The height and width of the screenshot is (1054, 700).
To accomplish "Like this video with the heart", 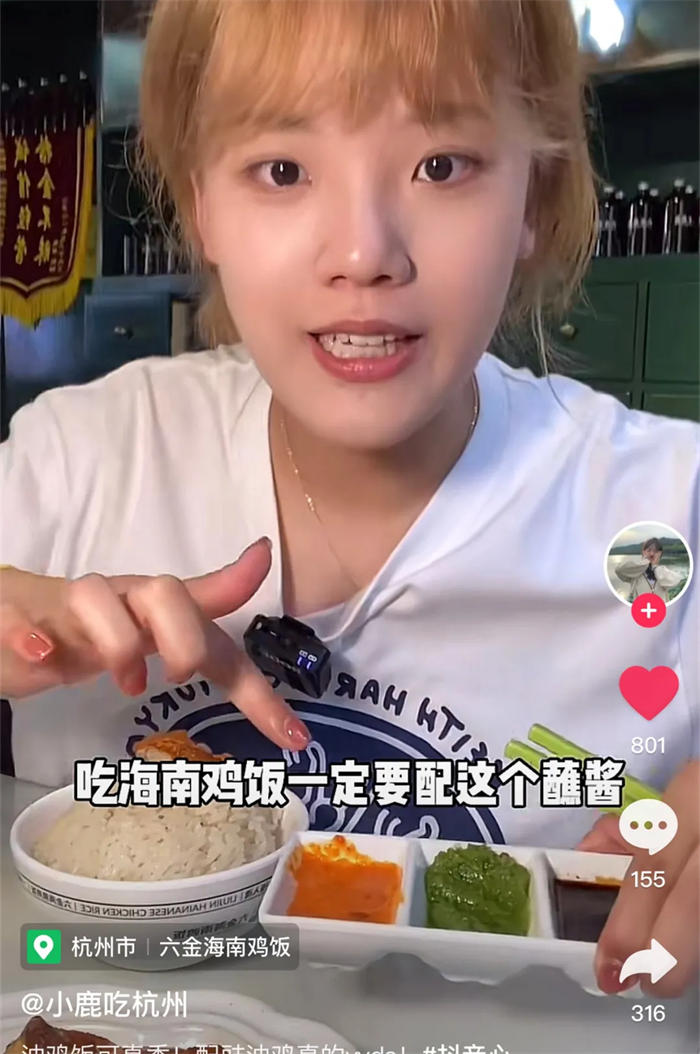I will coord(648,692).
